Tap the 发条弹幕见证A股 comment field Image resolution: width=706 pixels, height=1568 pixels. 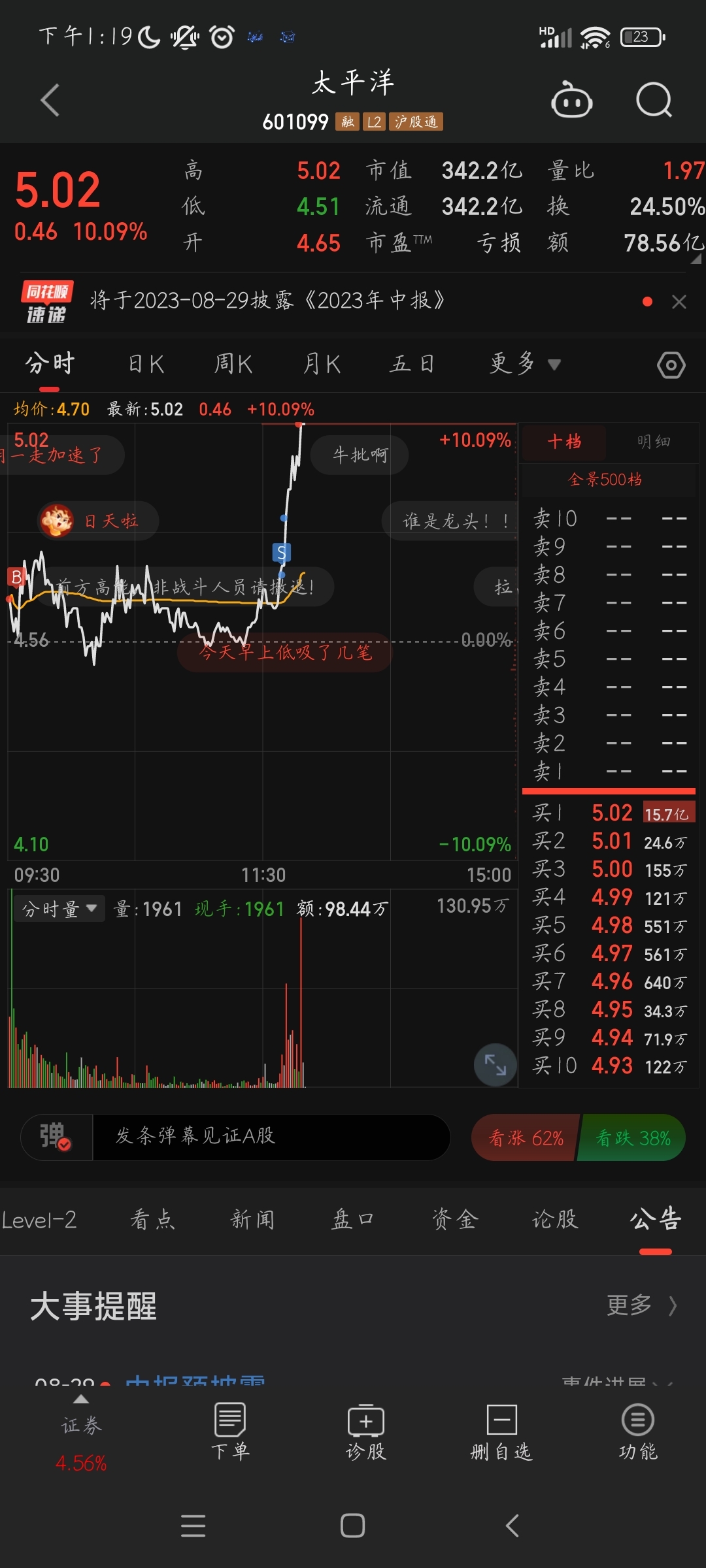(x=271, y=1137)
